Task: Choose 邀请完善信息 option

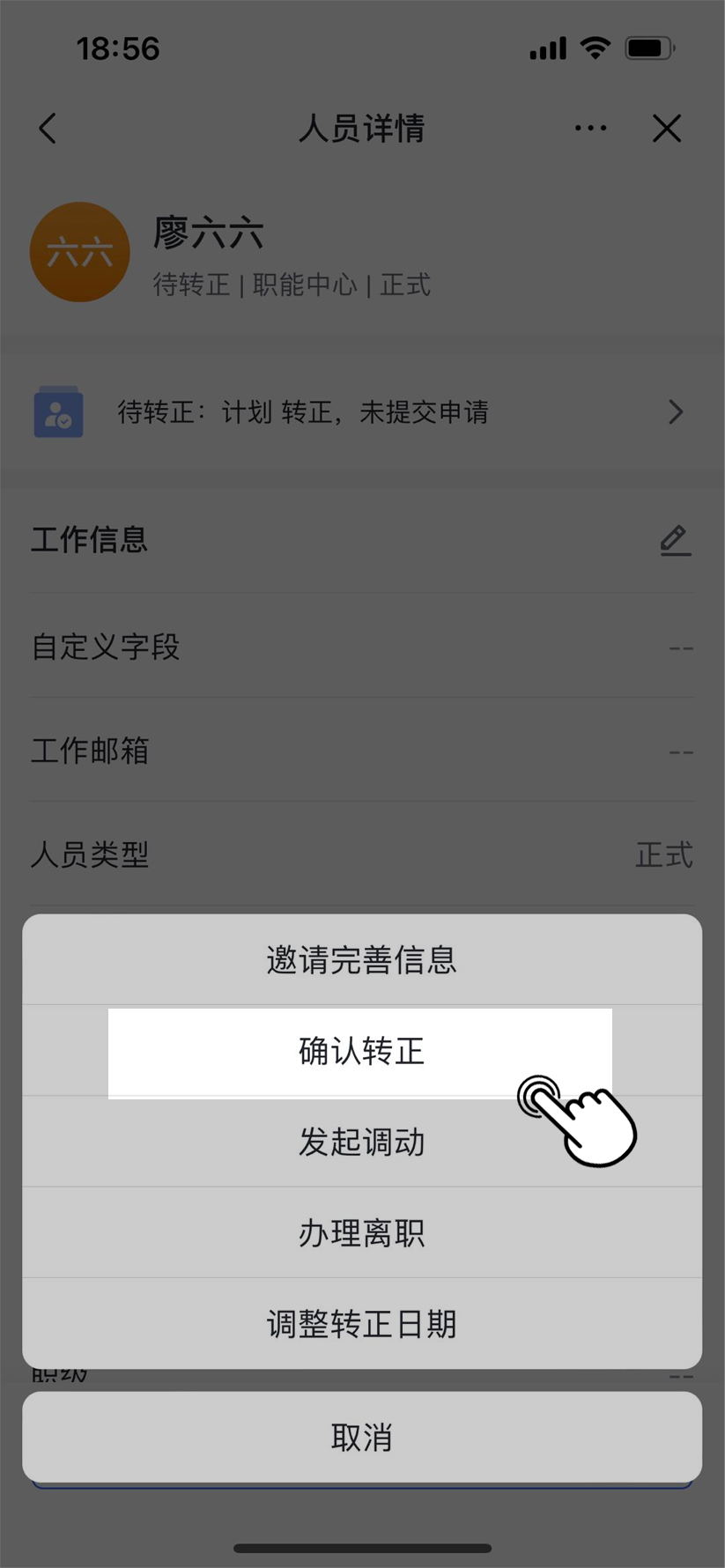Action: pos(361,960)
